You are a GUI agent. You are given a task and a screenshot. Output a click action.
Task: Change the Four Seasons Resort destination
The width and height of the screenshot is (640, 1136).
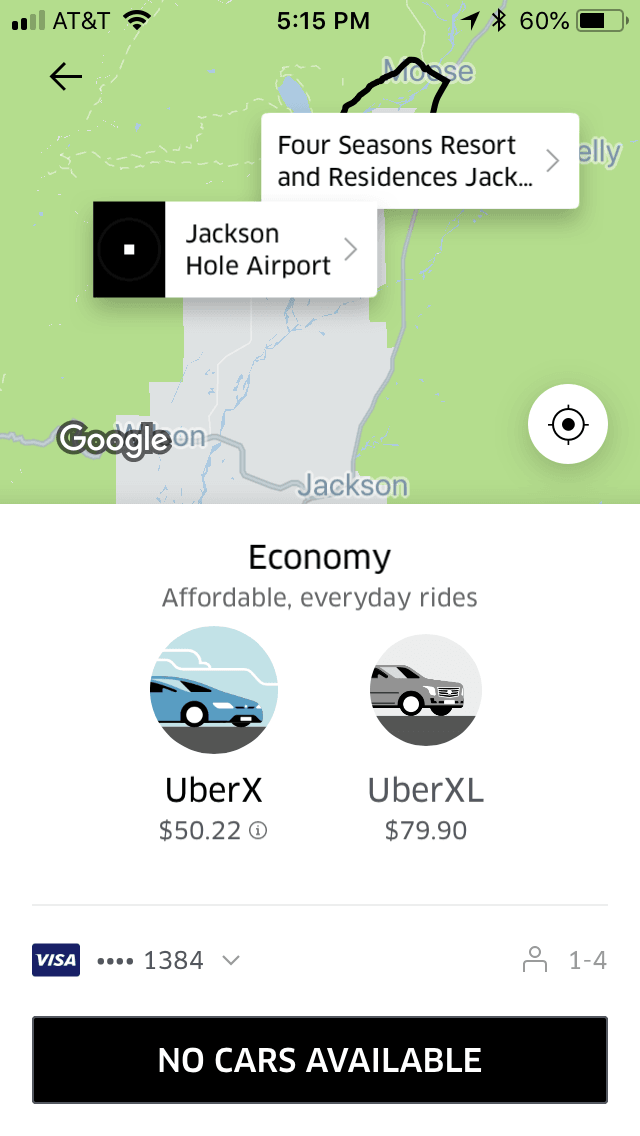pyautogui.click(x=418, y=161)
